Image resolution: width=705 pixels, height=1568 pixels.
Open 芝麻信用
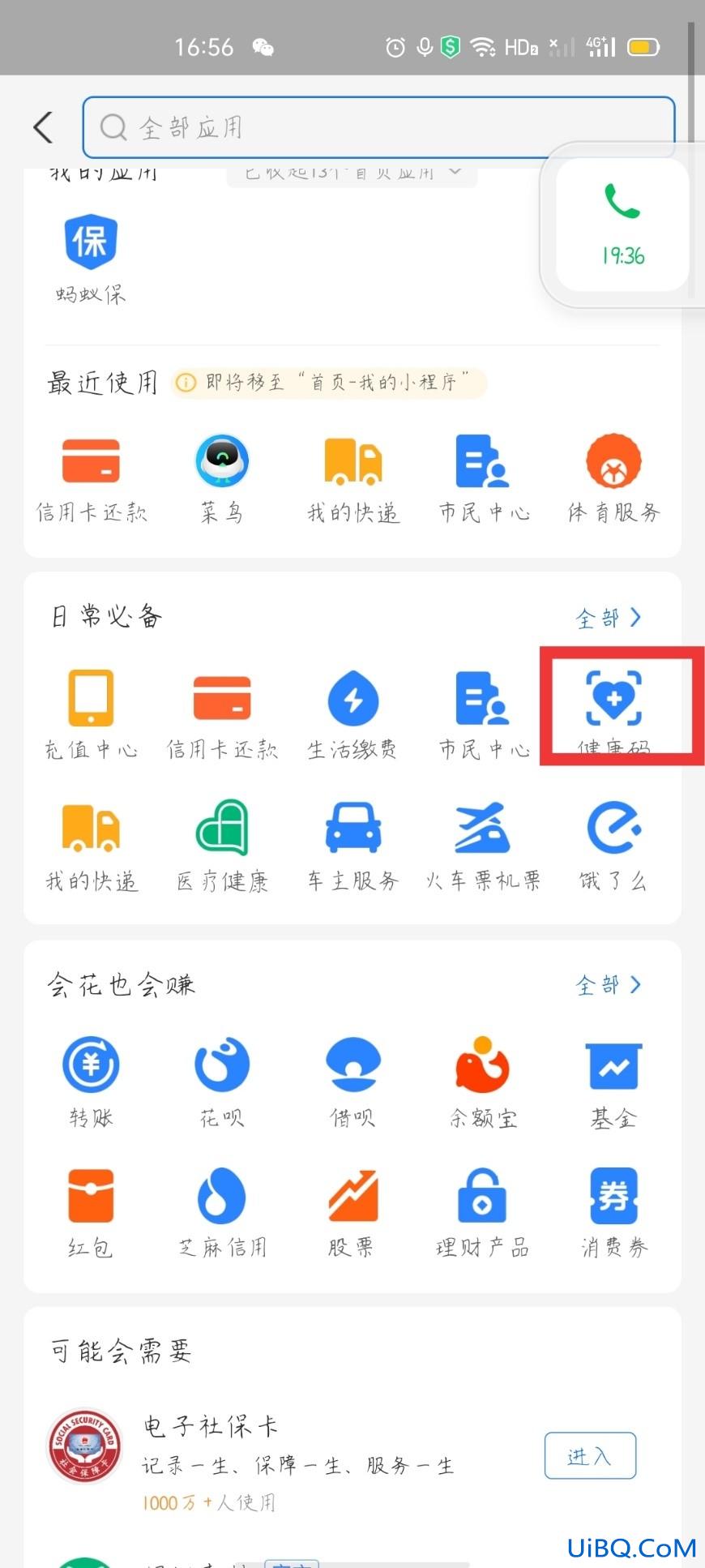click(222, 1212)
